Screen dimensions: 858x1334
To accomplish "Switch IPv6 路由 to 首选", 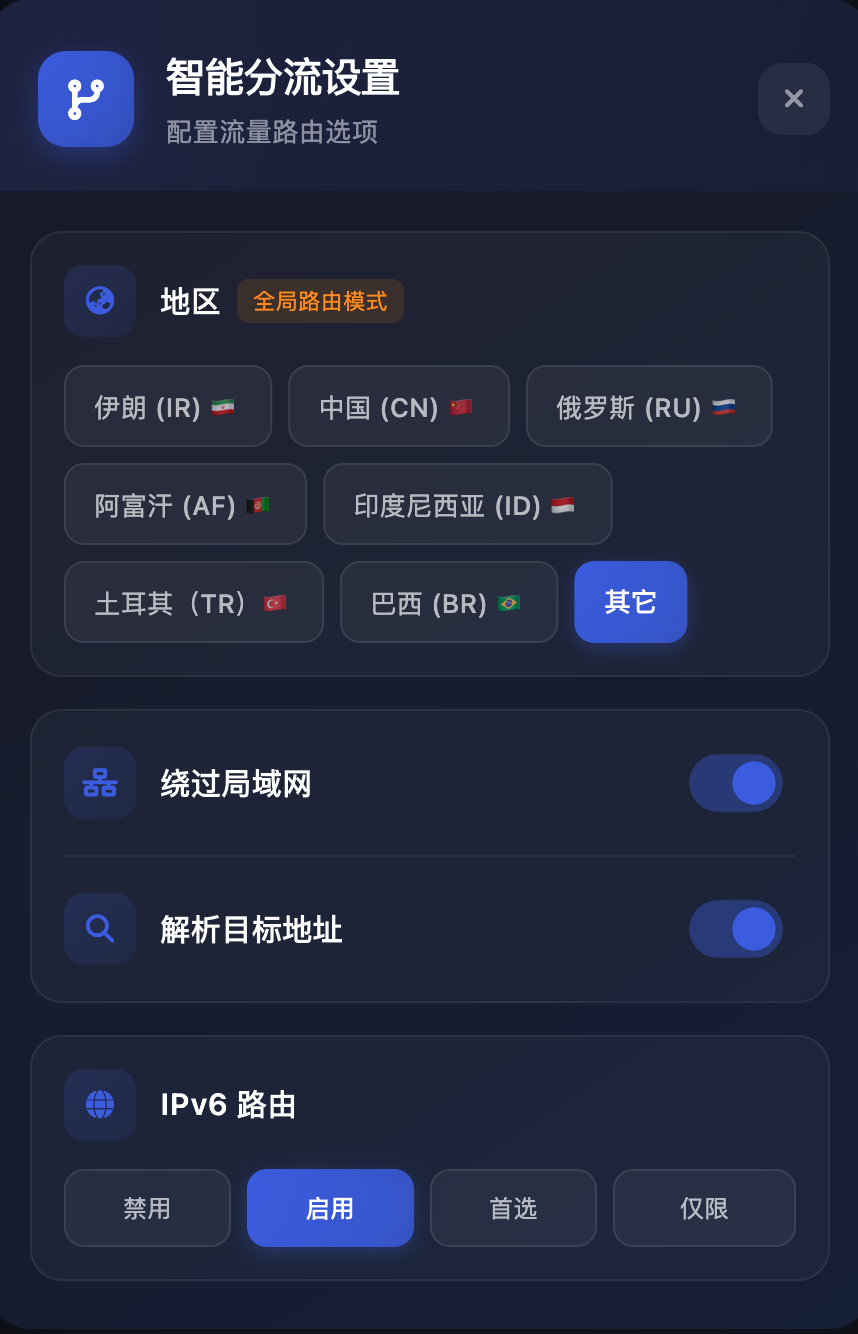I will click(x=513, y=1208).
